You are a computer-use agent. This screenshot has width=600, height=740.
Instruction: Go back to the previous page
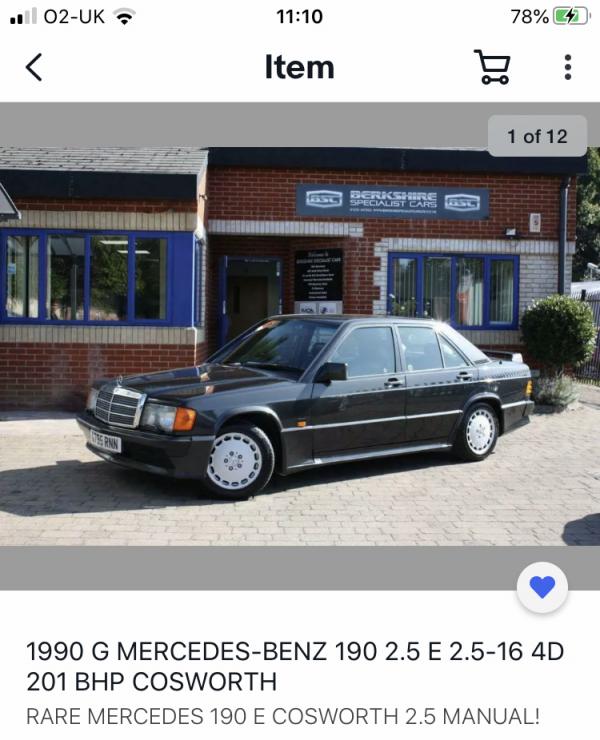coord(34,67)
